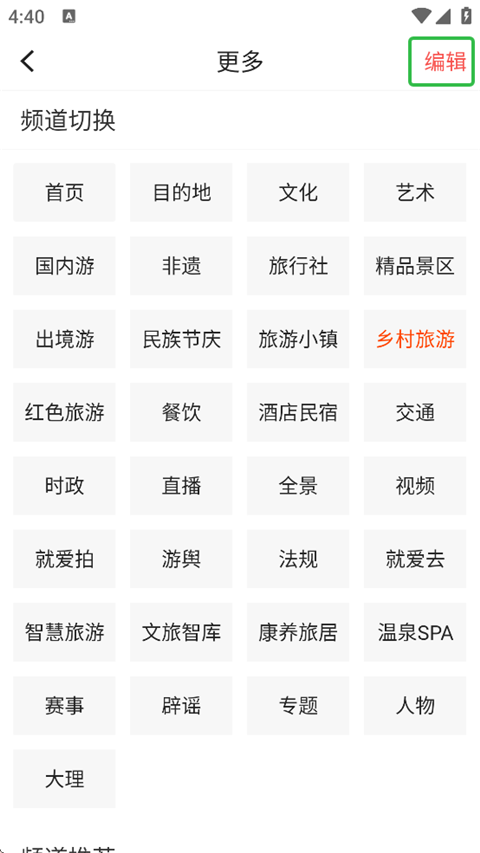Choose the 艺术 channel
Viewport: 480px width, 853px height.
click(415, 193)
